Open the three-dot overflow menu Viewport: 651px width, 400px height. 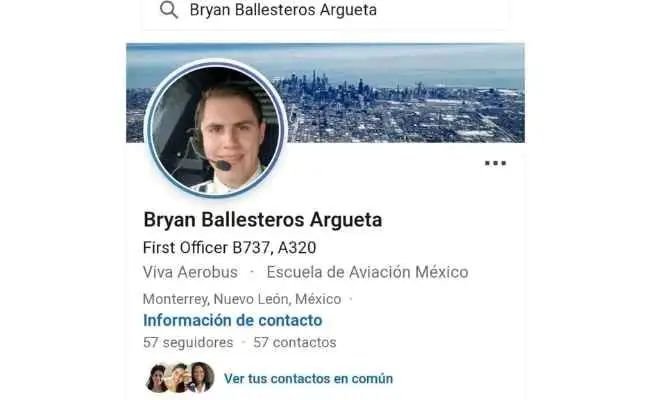pos(495,164)
